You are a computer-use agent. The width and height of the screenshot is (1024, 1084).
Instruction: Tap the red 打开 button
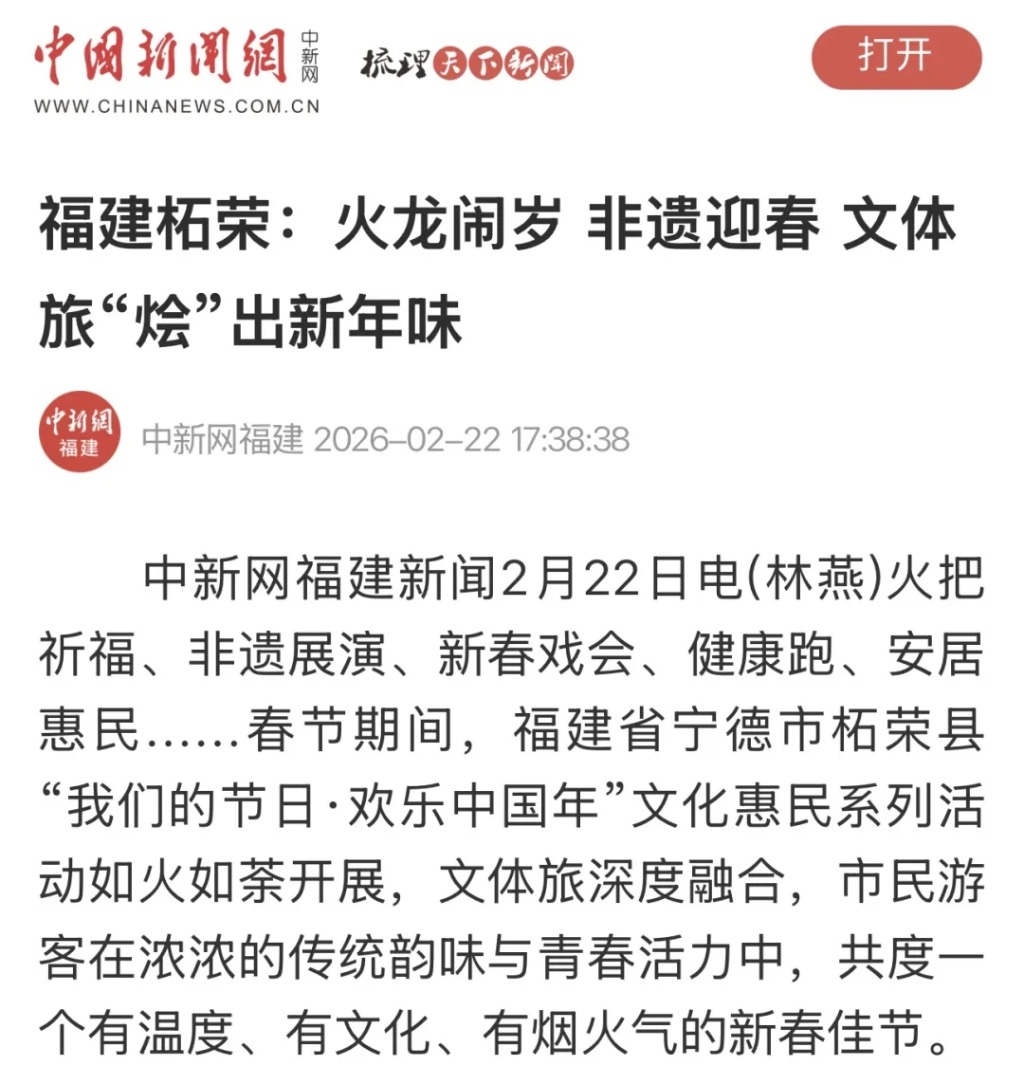(x=896, y=57)
